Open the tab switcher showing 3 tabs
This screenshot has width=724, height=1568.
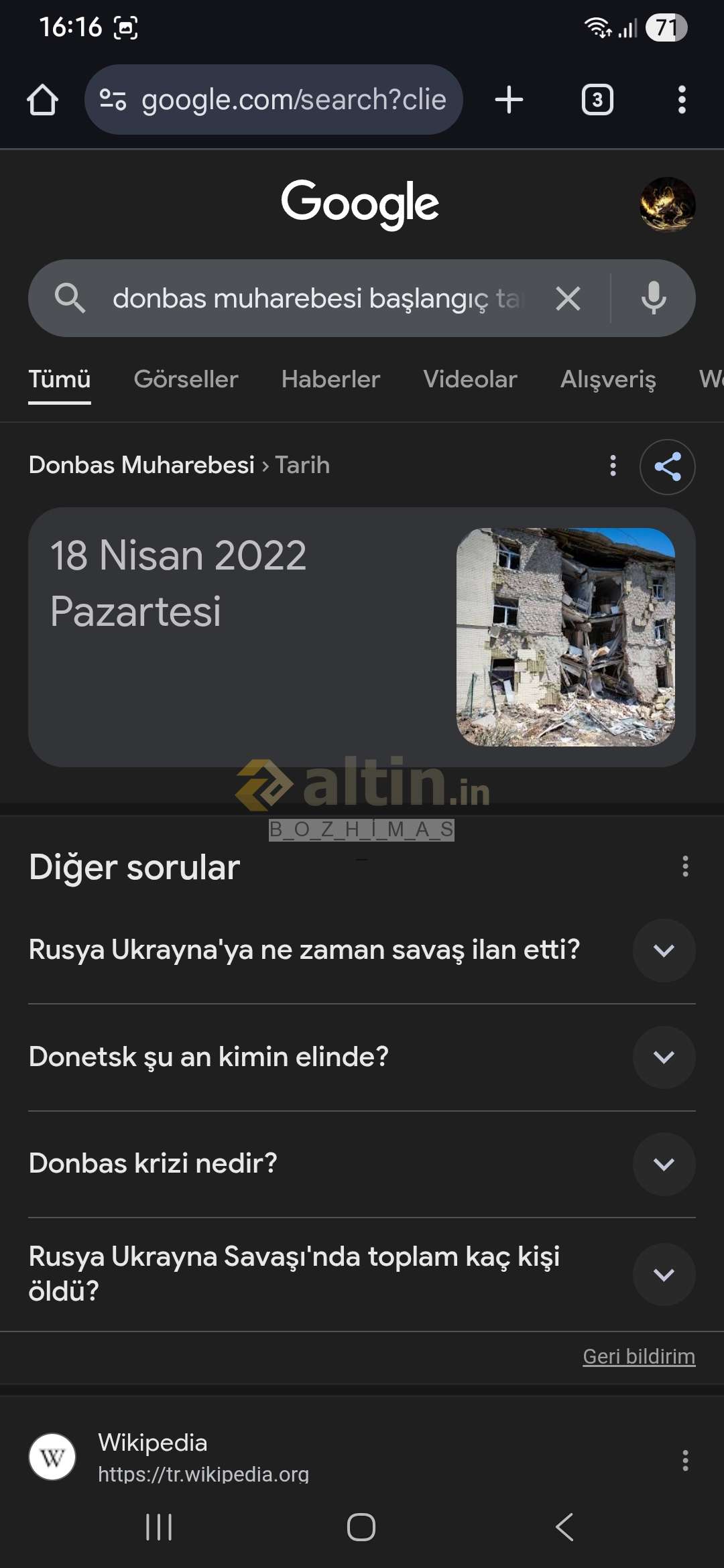pos(597,100)
